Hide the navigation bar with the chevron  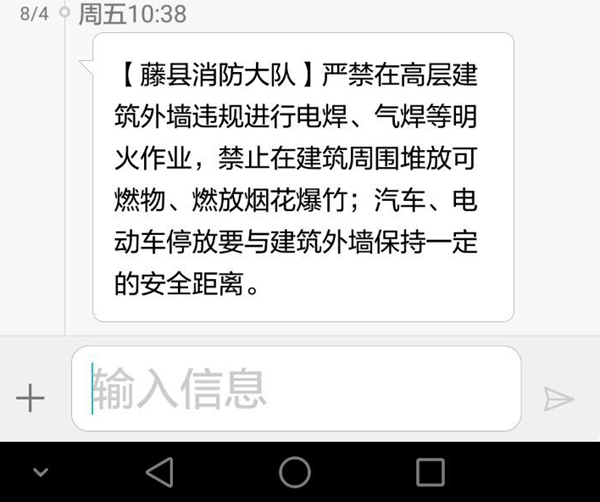coord(40,471)
